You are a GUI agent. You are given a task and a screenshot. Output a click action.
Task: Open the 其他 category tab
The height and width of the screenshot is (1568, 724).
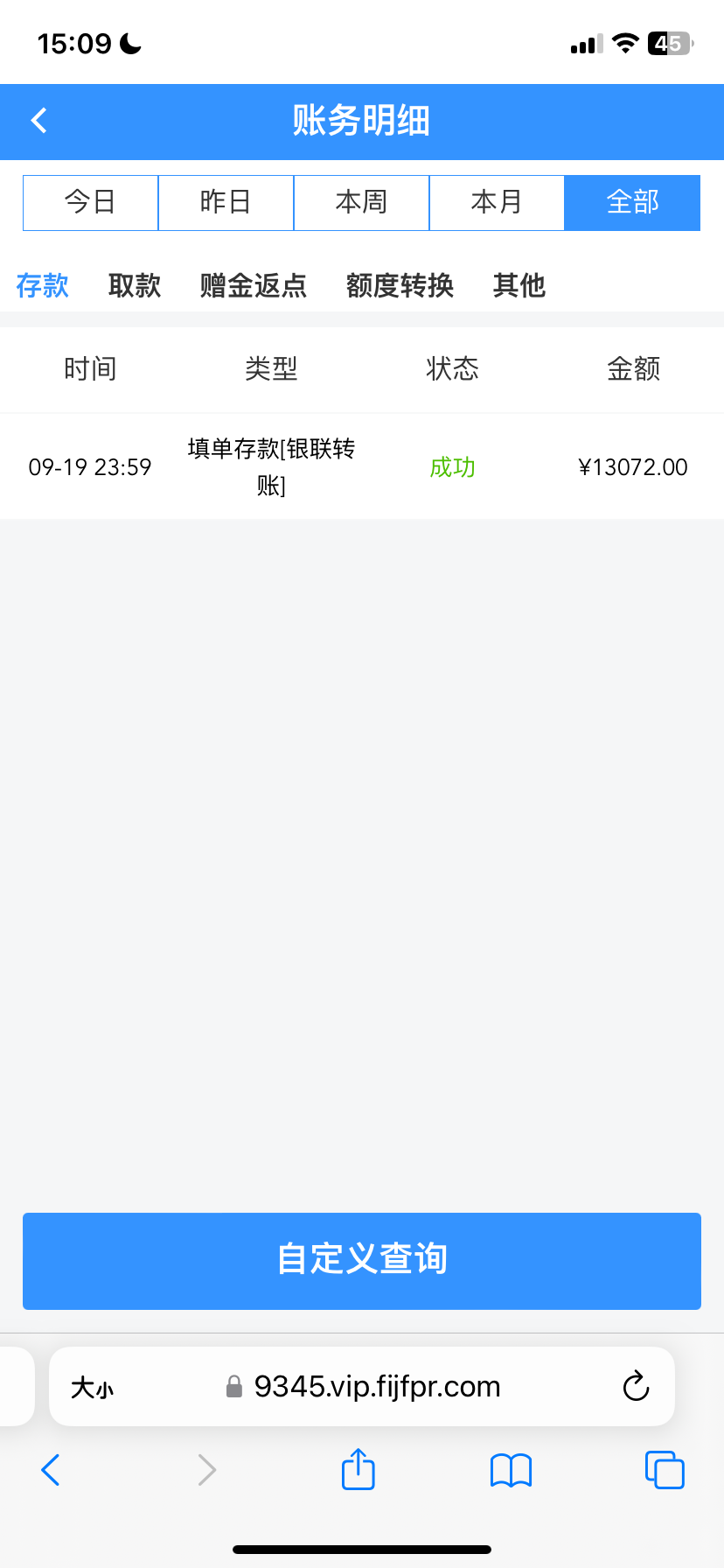tap(519, 285)
